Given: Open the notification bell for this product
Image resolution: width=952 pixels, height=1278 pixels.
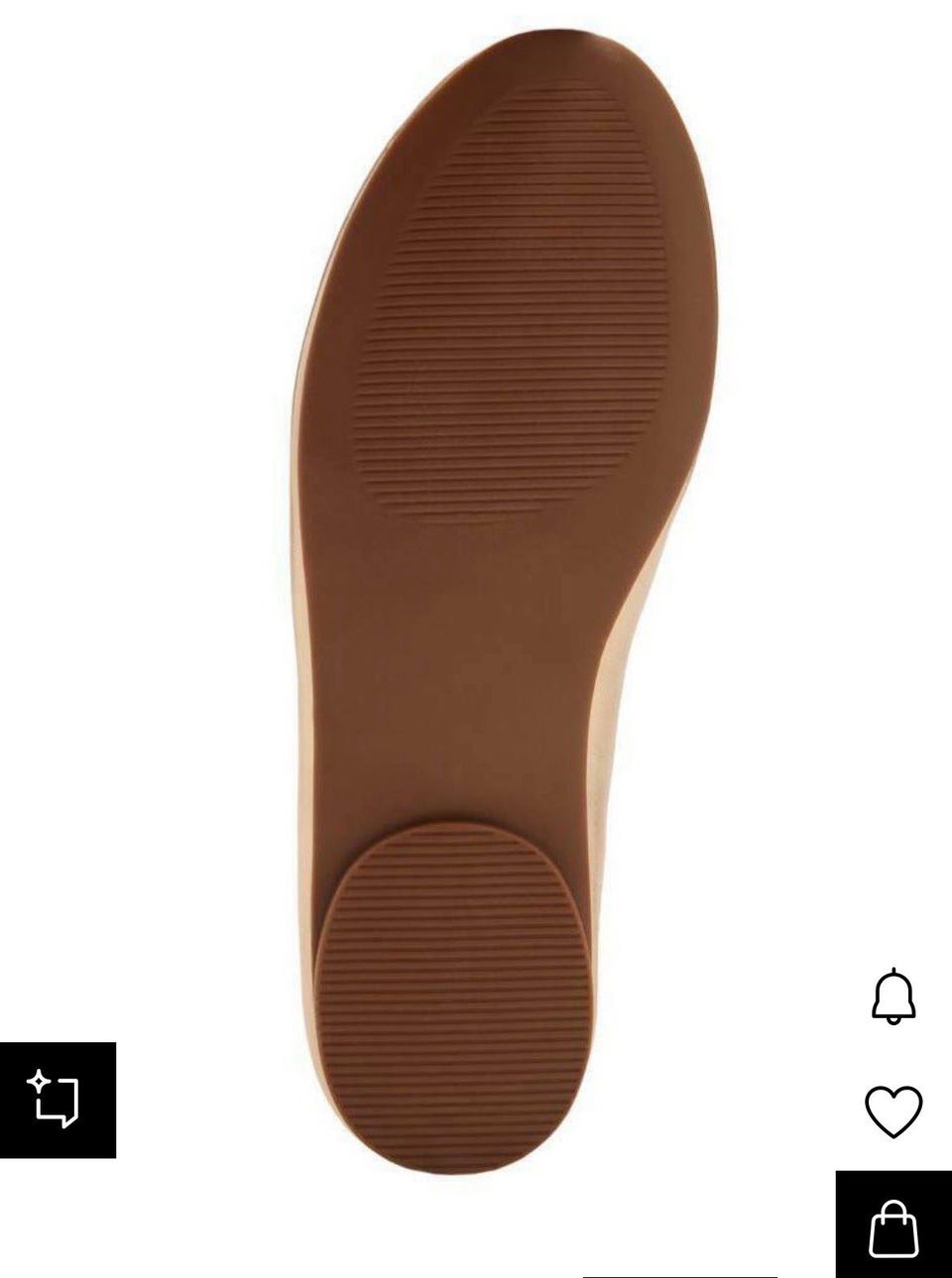Looking at the screenshot, I should pos(892,995).
